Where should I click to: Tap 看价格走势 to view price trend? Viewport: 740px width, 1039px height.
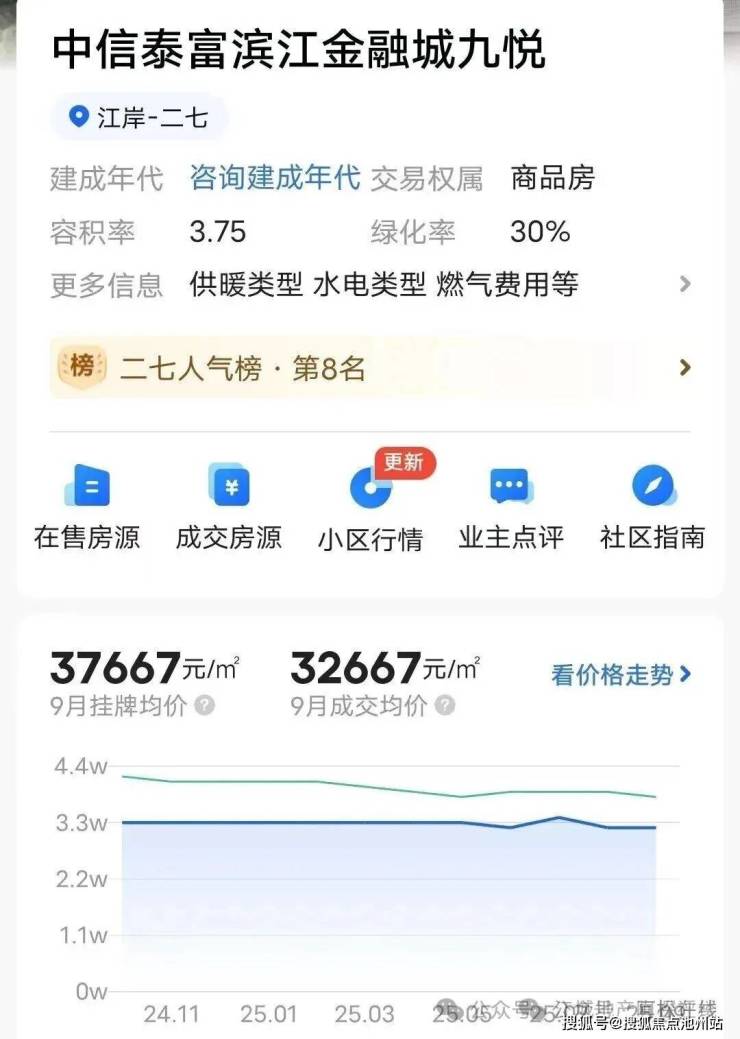coord(620,675)
